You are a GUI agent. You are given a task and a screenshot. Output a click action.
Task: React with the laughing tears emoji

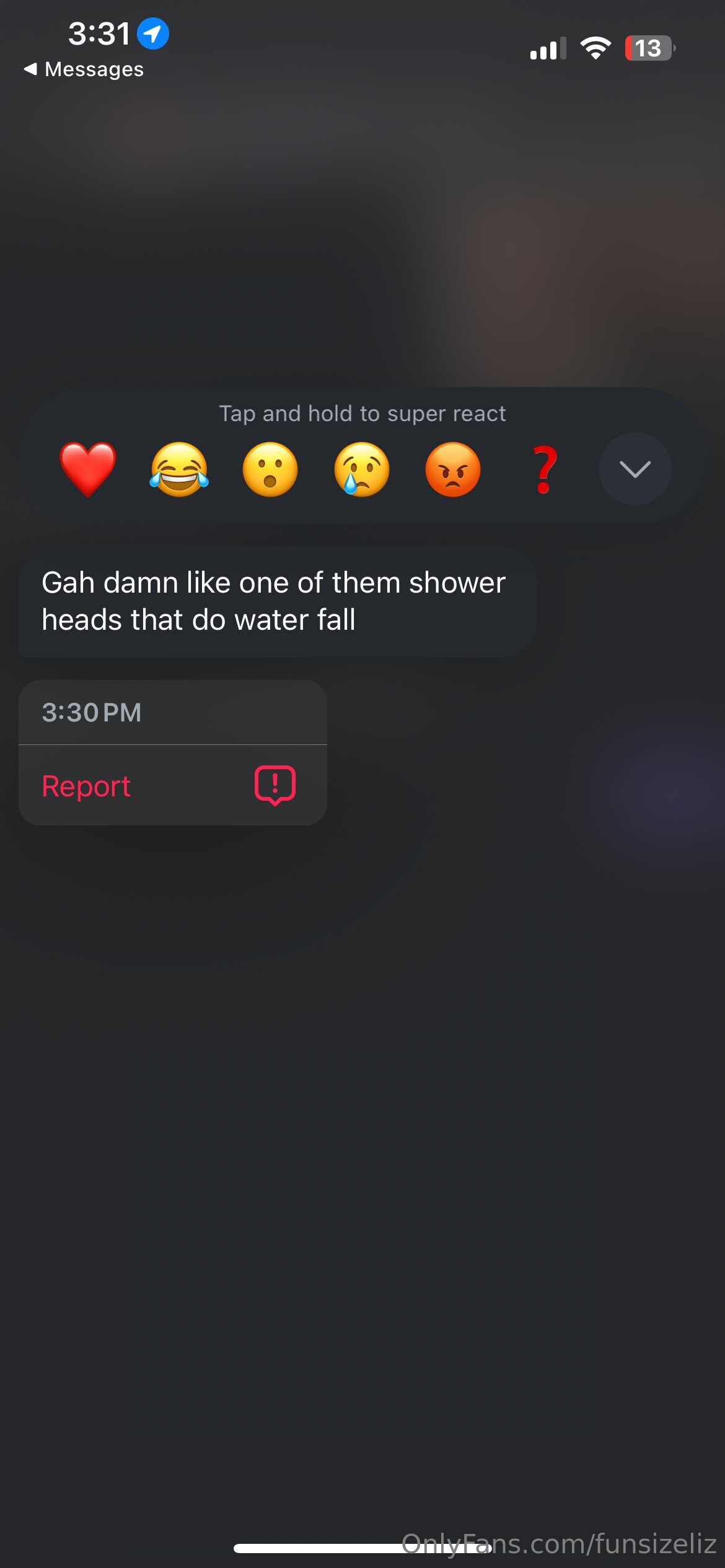click(x=179, y=469)
